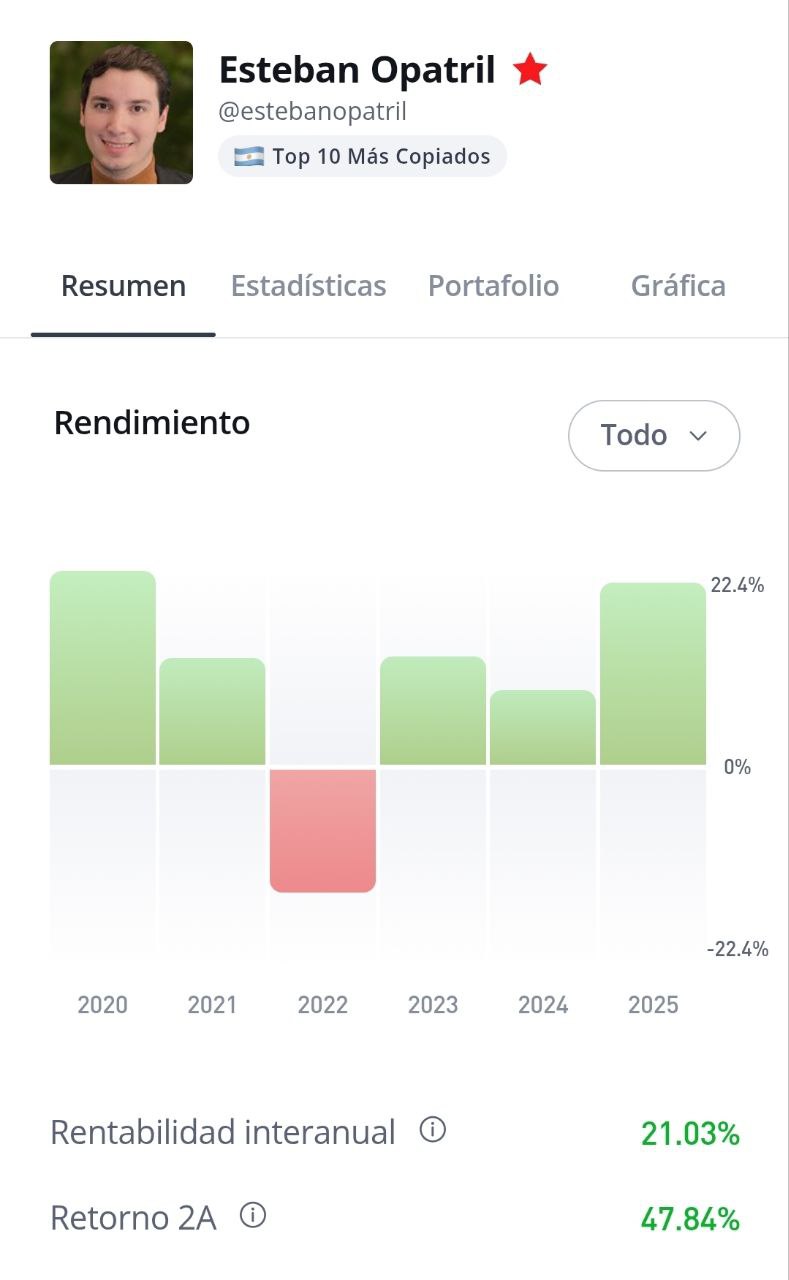This screenshot has width=789, height=1280.
Task: Show info about Retorno 2A
Action: coord(253,1216)
